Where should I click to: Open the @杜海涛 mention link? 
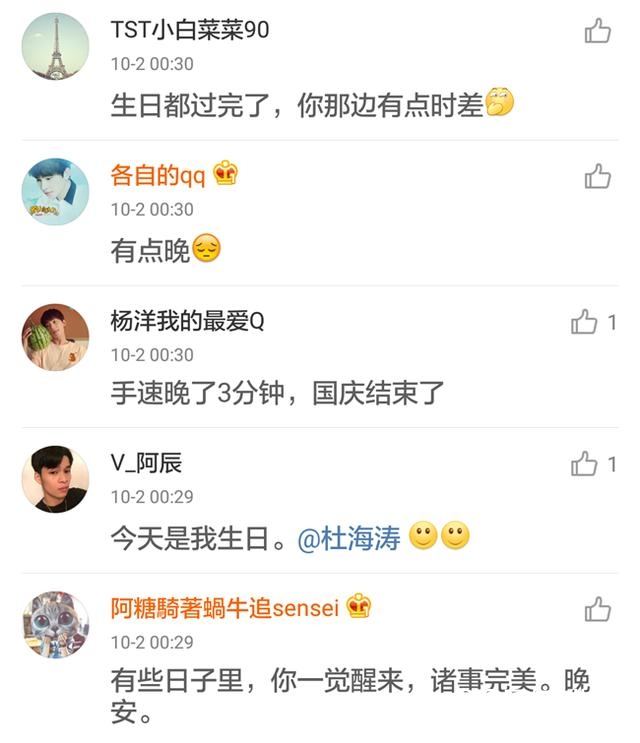click(349, 539)
